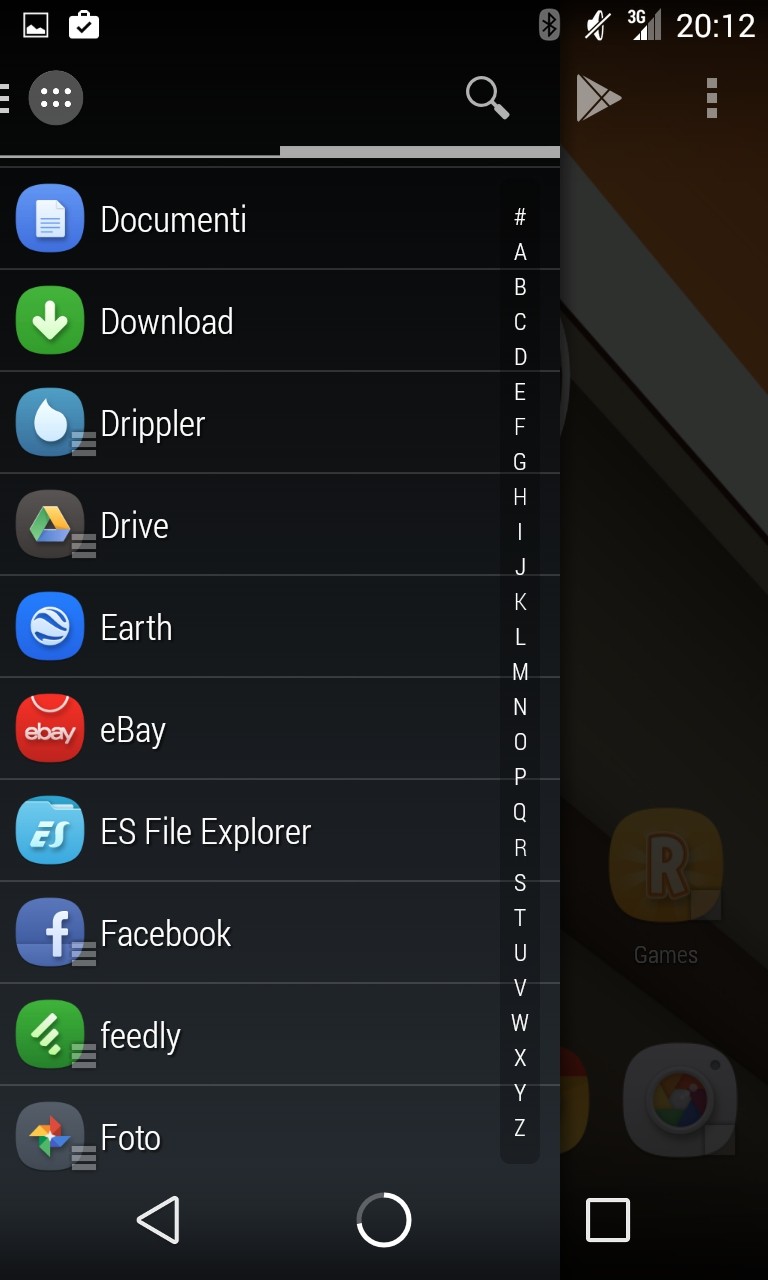The width and height of the screenshot is (768, 1280).
Task: Jump to letter M in index
Action: point(520,672)
